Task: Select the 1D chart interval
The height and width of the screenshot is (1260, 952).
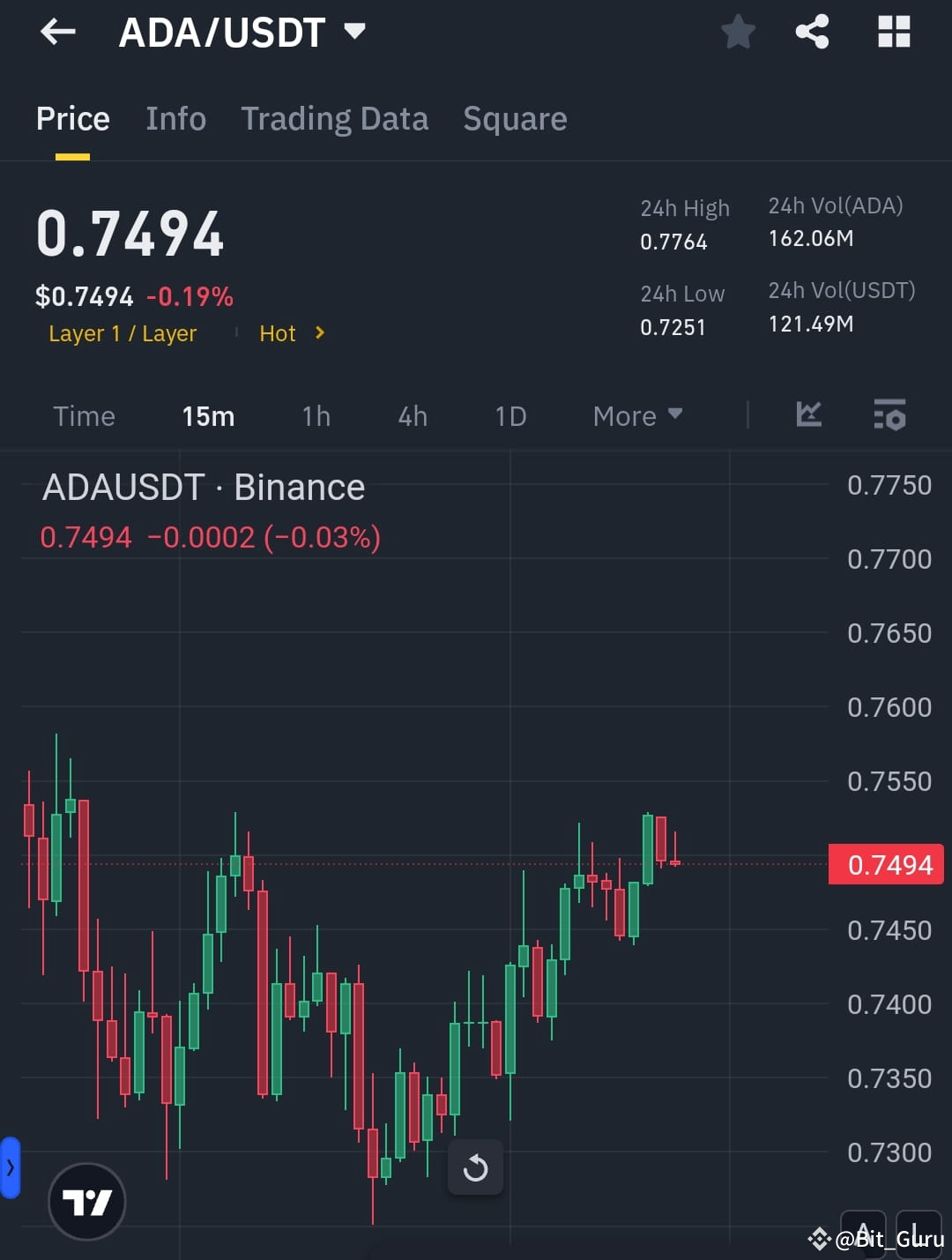Action: (509, 415)
